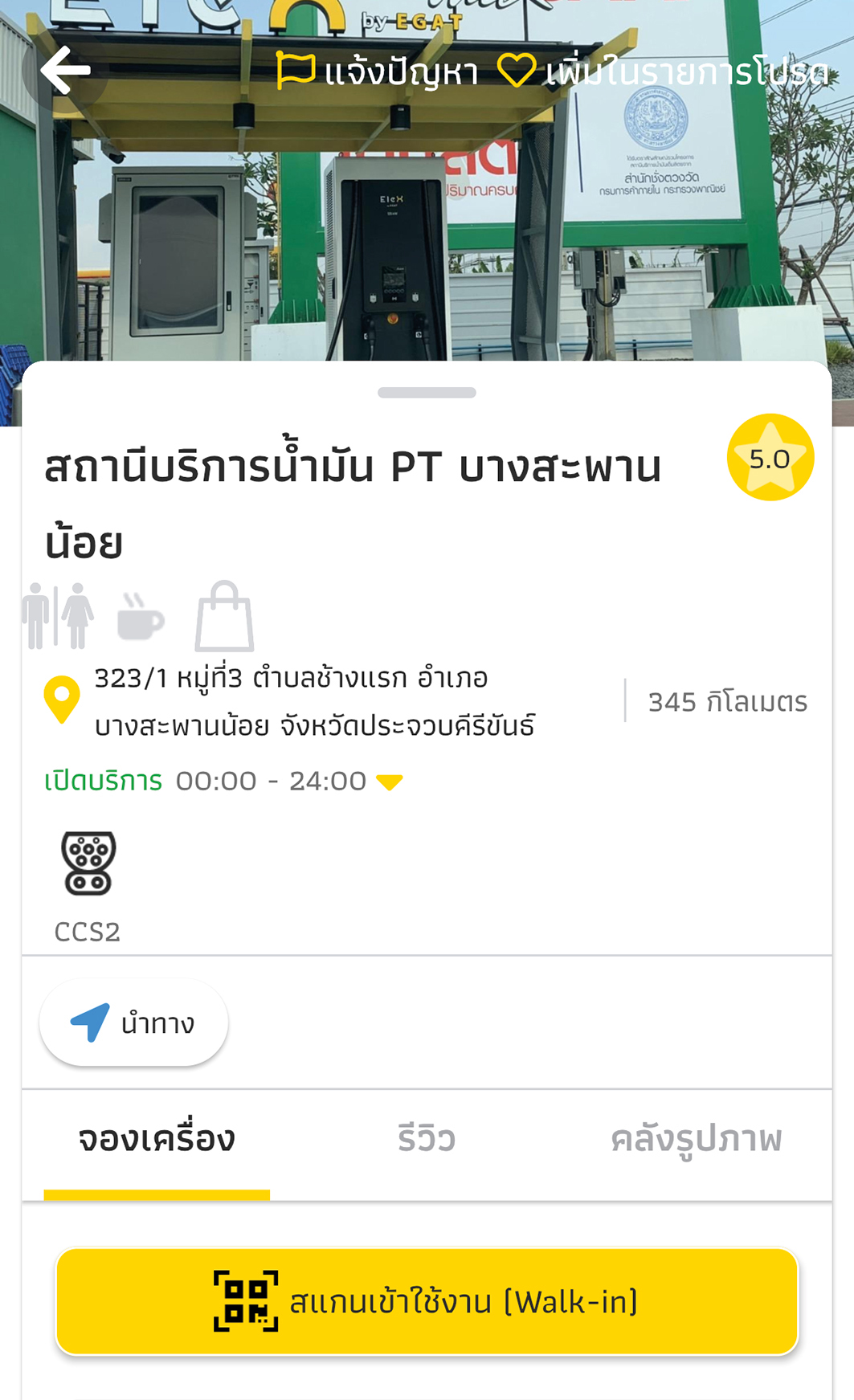Start navigation with the นำทาง button
Screen dimensions: 854x1400
(x=134, y=1022)
